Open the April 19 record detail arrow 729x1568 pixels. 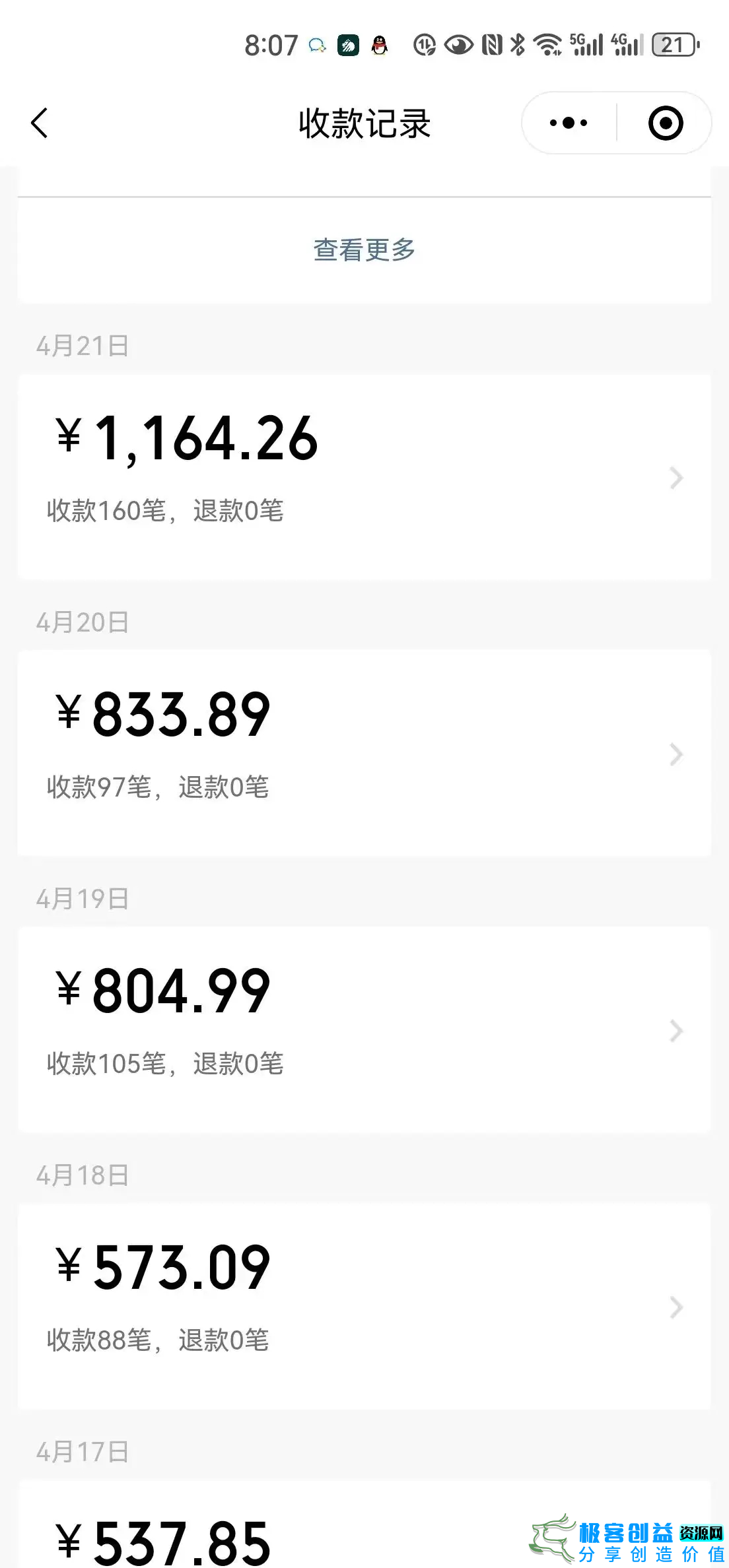tap(675, 1030)
